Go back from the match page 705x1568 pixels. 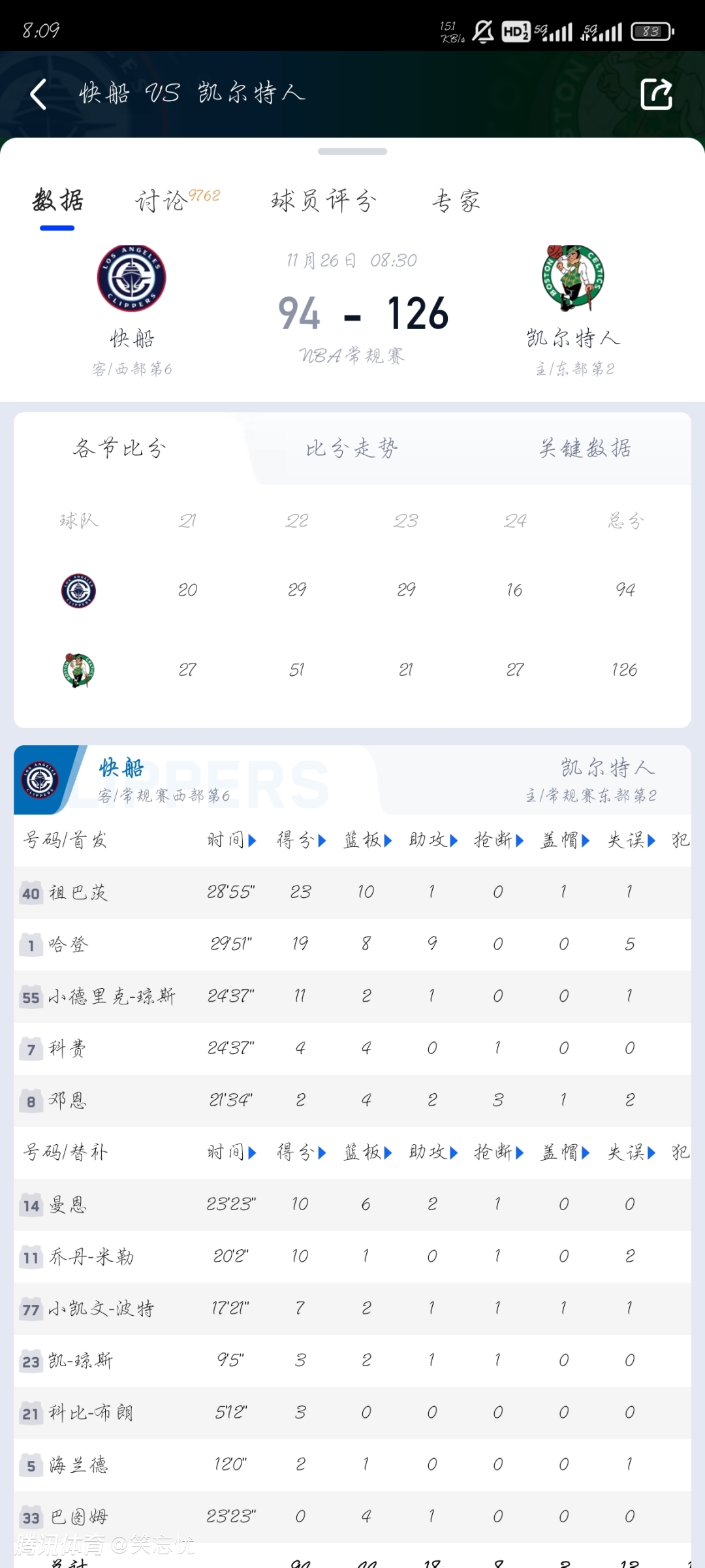point(39,95)
